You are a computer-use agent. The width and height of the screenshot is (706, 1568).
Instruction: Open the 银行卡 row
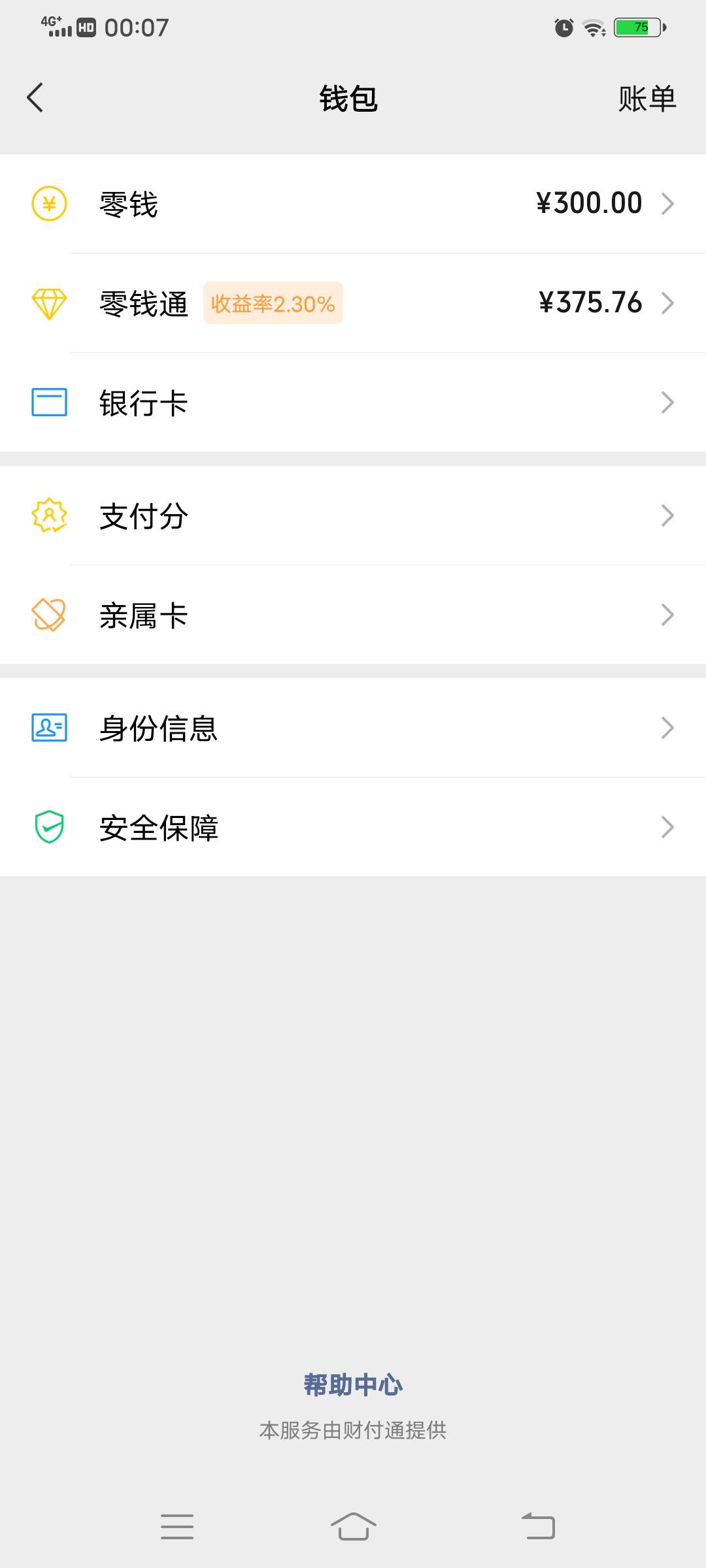click(353, 402)
